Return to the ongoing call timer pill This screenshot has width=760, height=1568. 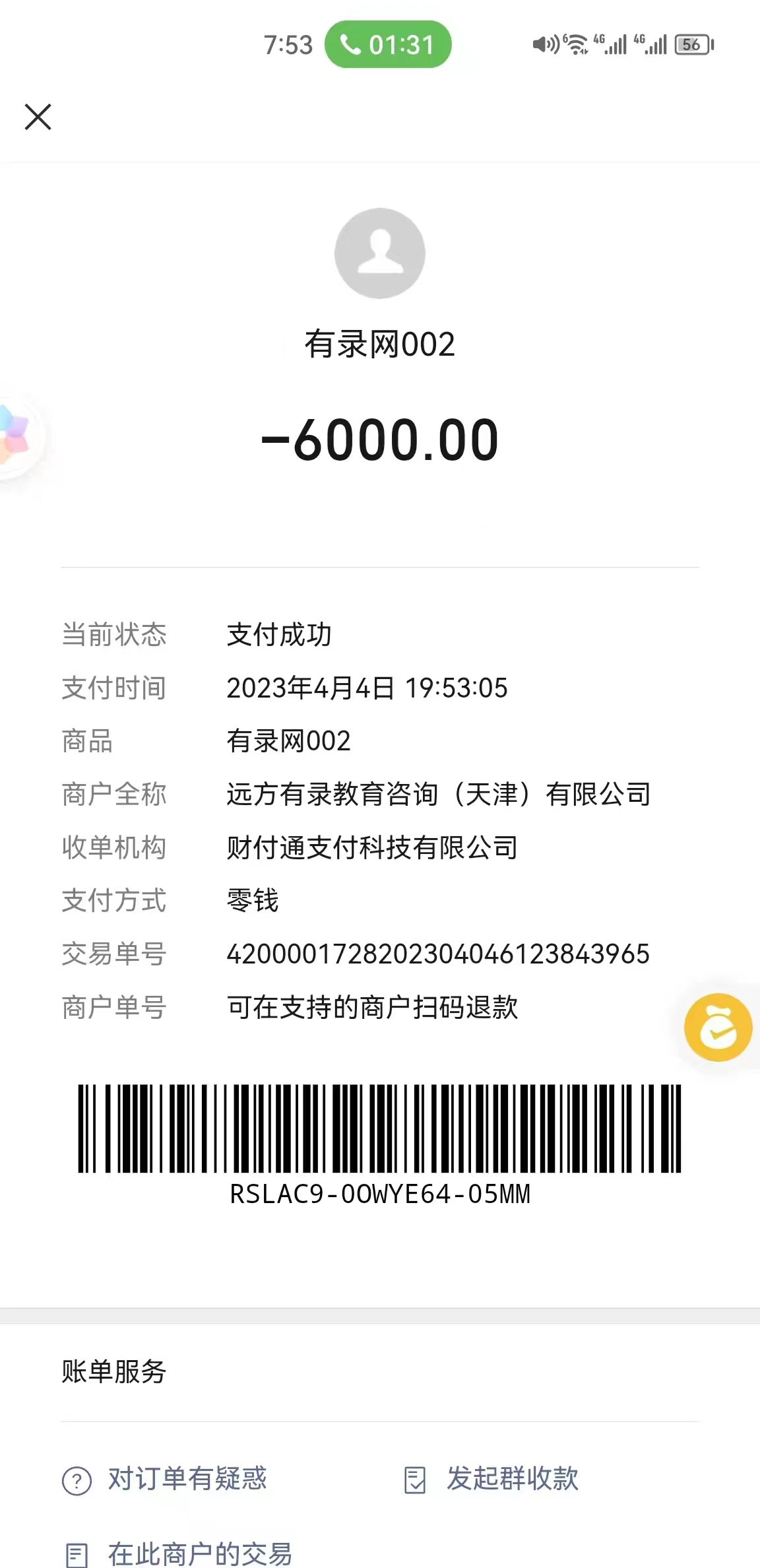[x=388, y=45]
